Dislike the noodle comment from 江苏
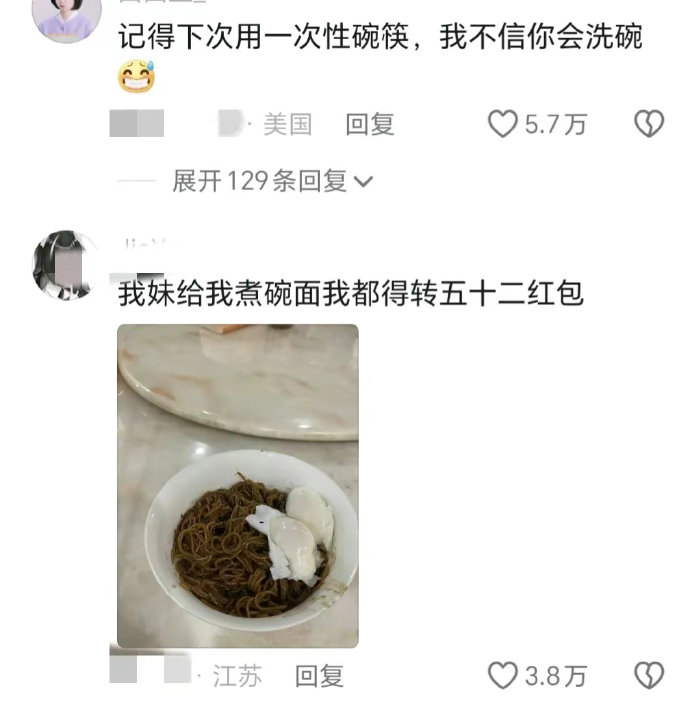This screenshot has width=690, height=702. [649, 675]
